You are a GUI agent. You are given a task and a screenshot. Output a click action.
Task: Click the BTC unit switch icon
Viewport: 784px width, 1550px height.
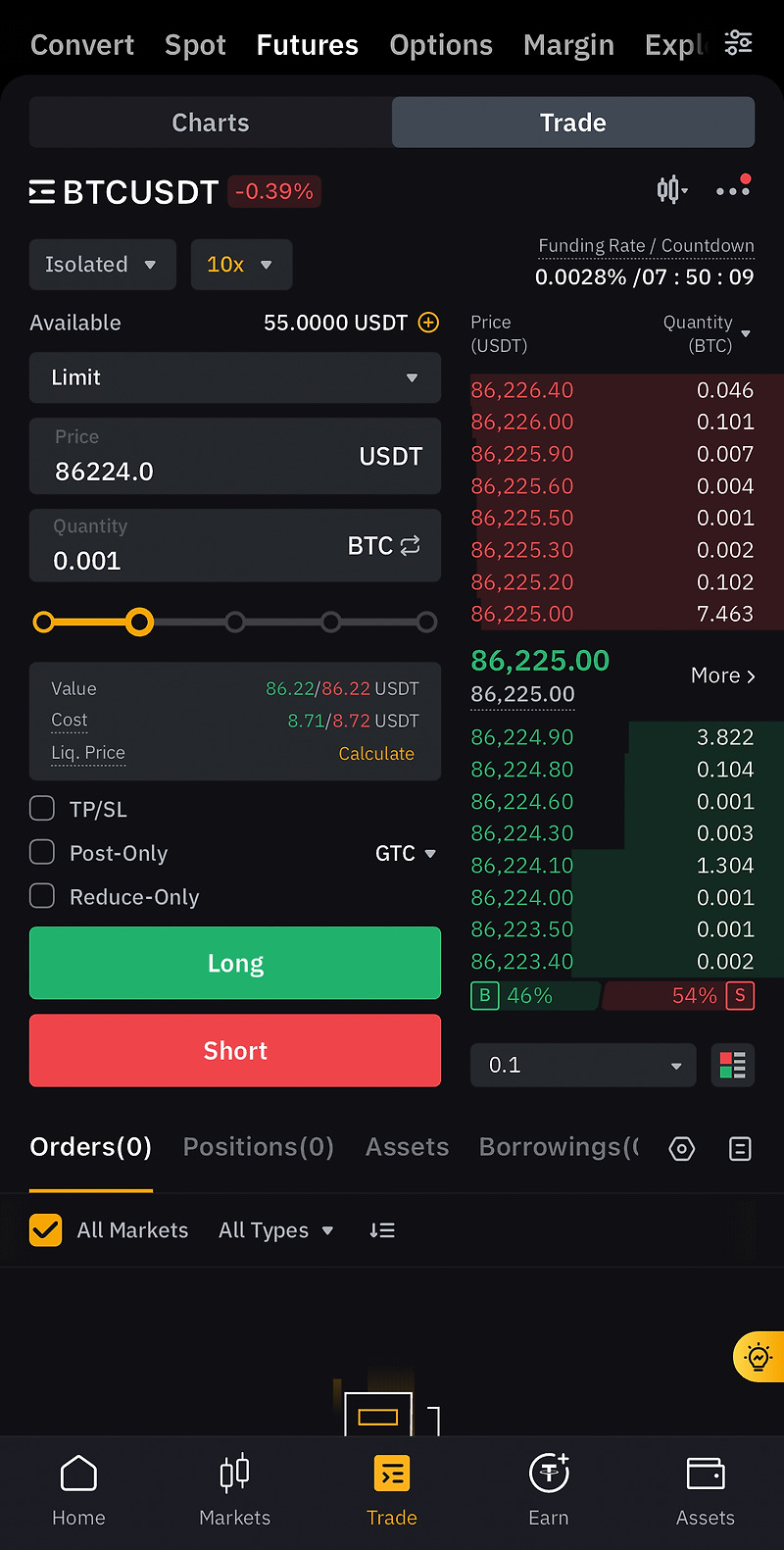point(410,545)
